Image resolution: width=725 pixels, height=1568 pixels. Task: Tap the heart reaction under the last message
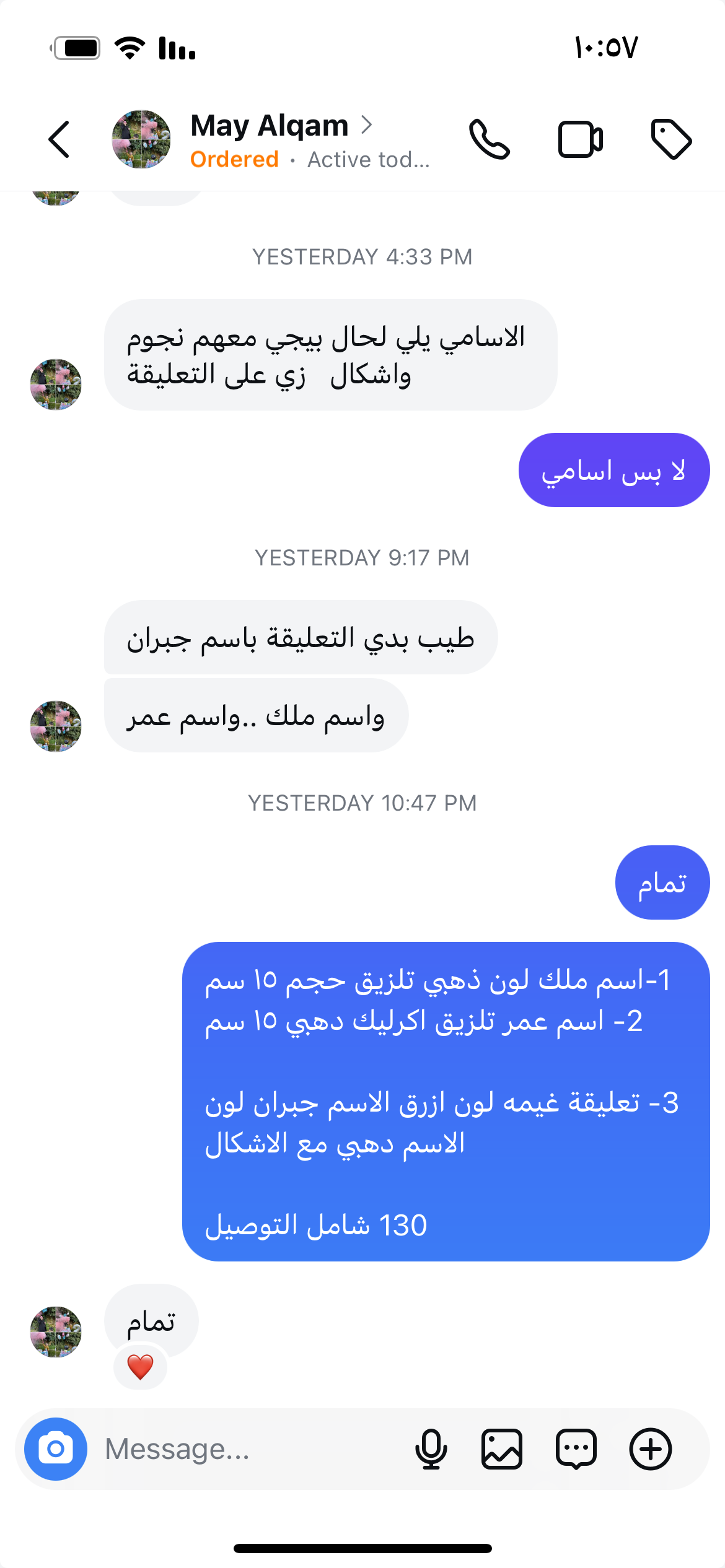(x=140, y=1367)
